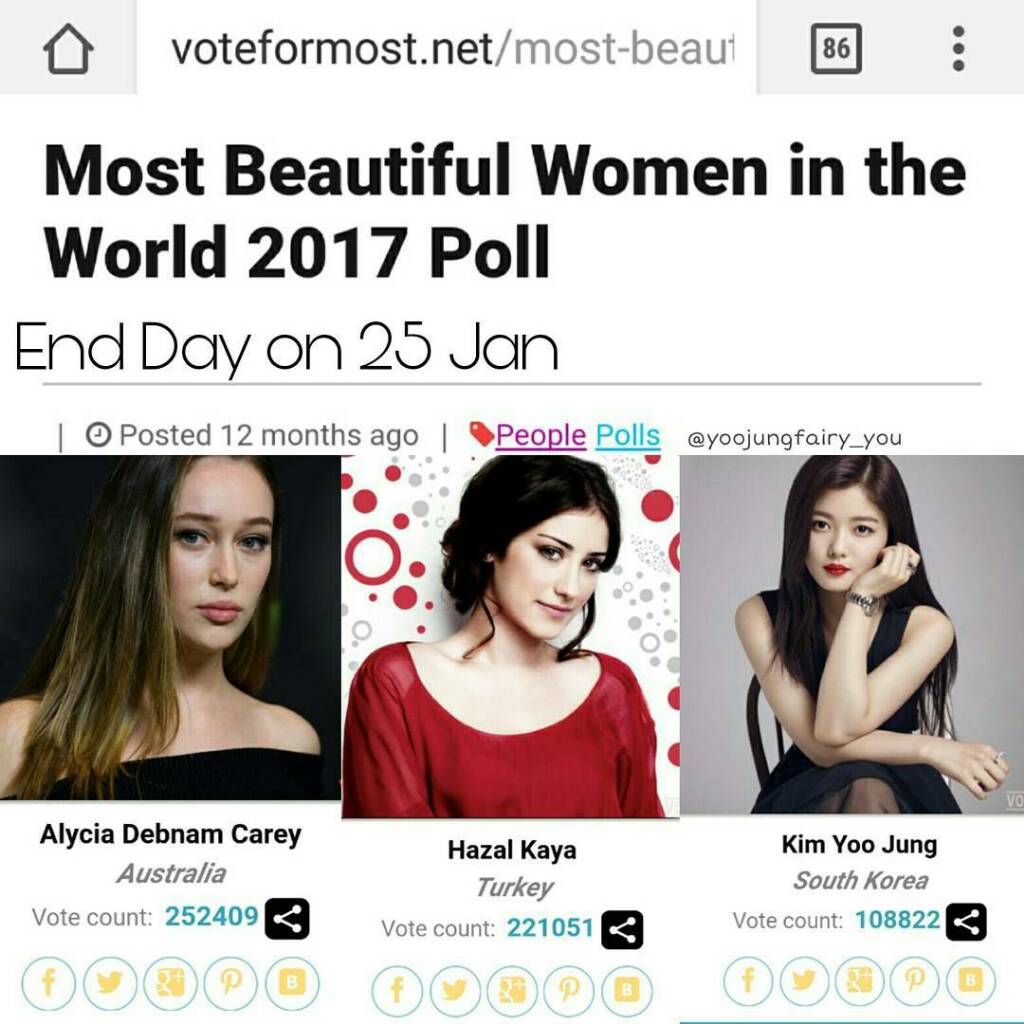Viewport: 1024px width, 1024px height.
Task: Share Hazal Kaya on Google Plus
Action: click(x=510, y=990)
